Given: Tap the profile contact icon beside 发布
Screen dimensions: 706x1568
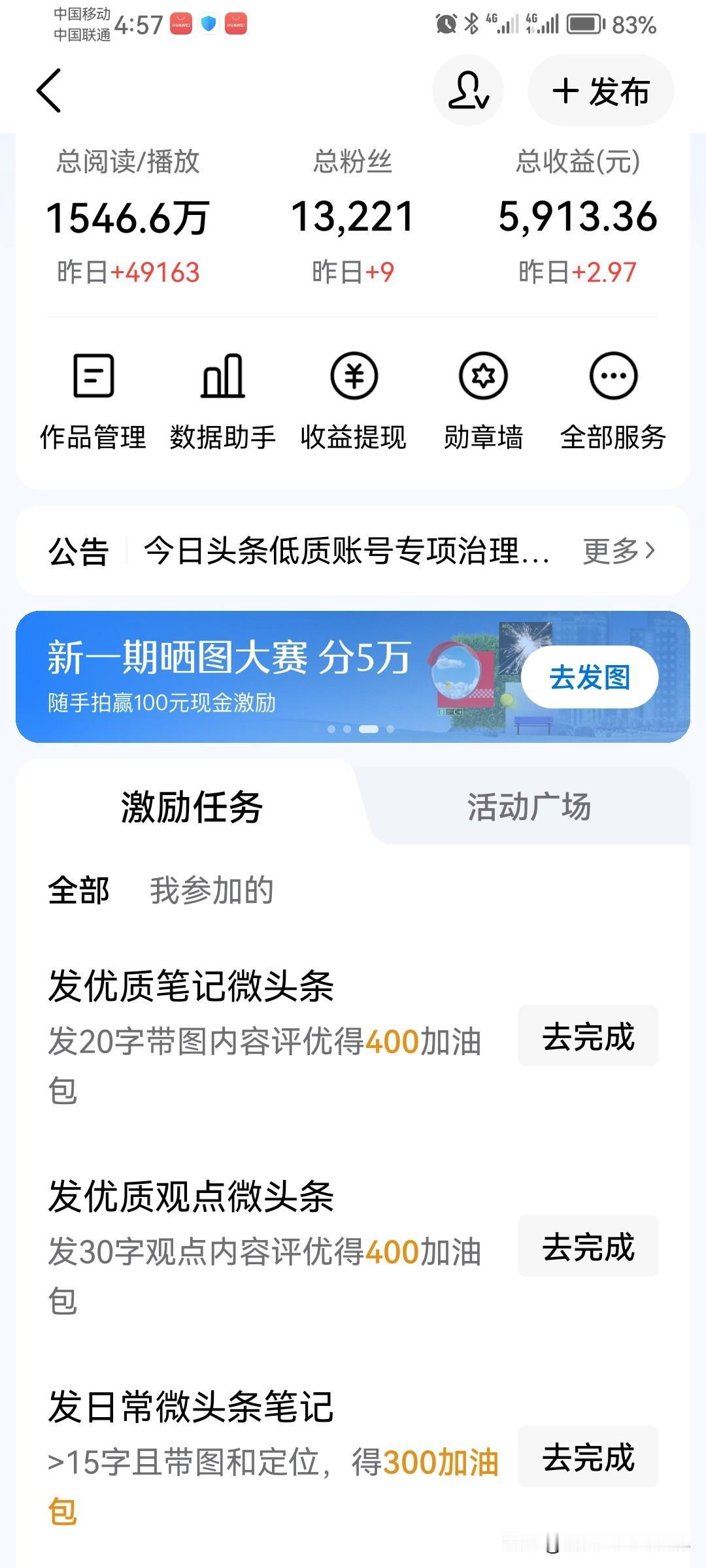Looking at the screenshot, I should click(x=468, y=90).
